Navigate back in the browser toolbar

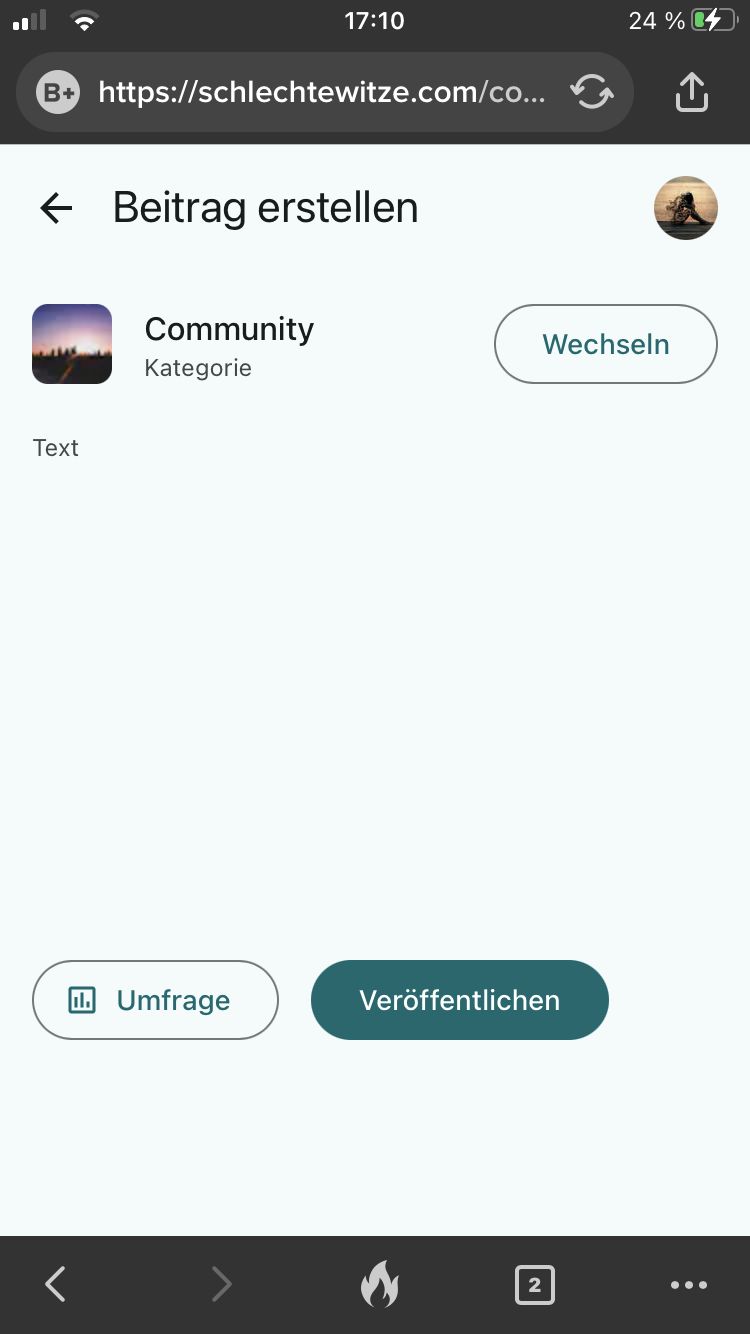point(56,1285)
